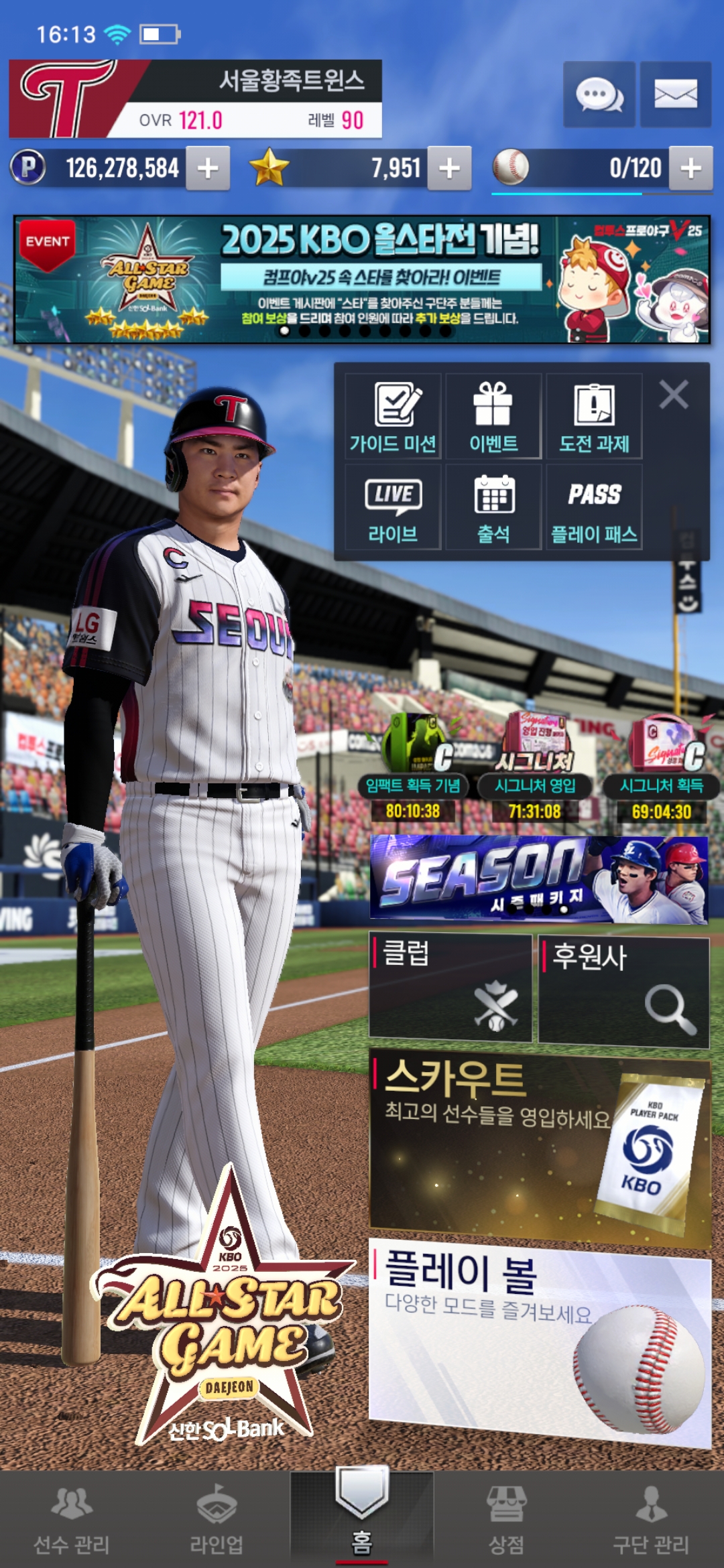
Task: Open the 이벤트 gift menu
Action: tap(493, 416)
